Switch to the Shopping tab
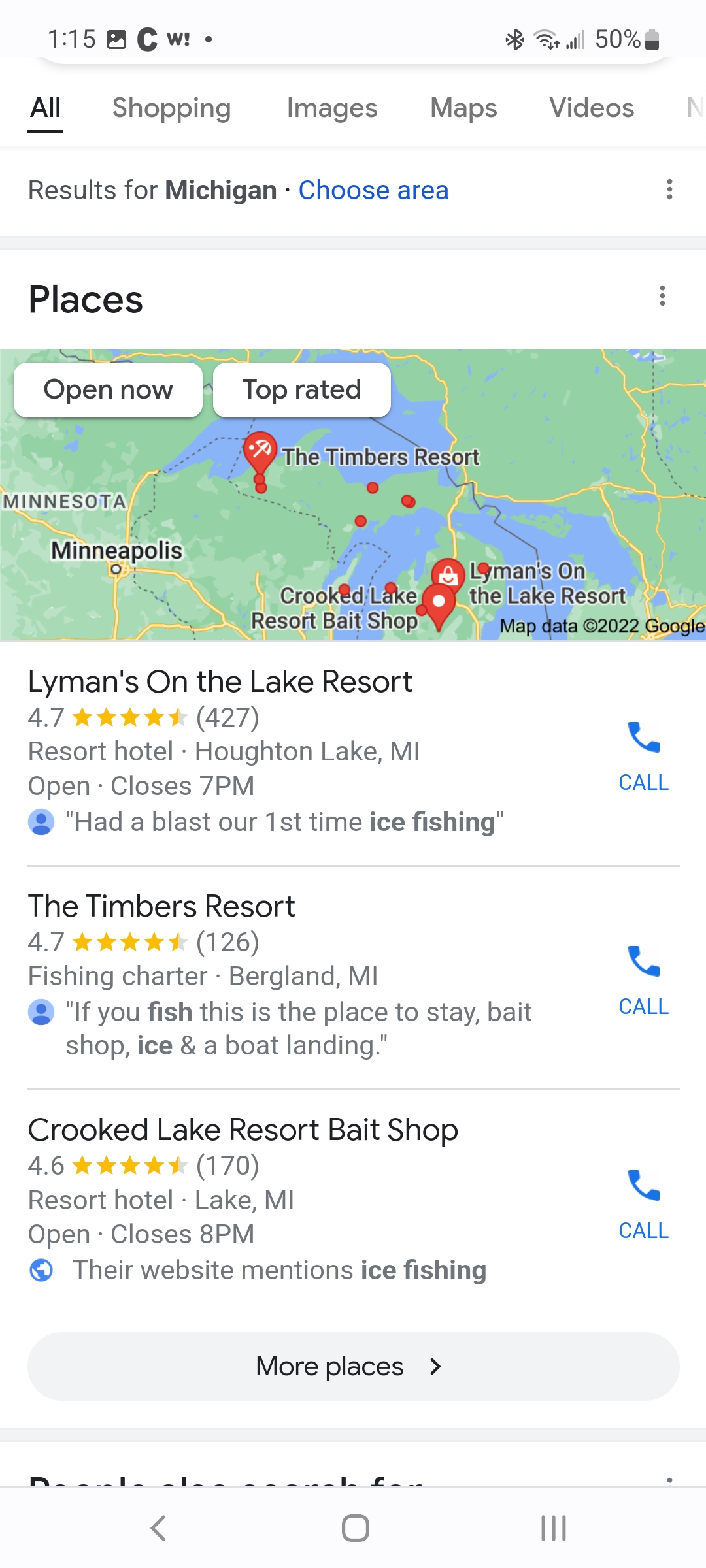The height and width of the screenshot is (1568, 706). pyautogui.click(x=171, y=108)
